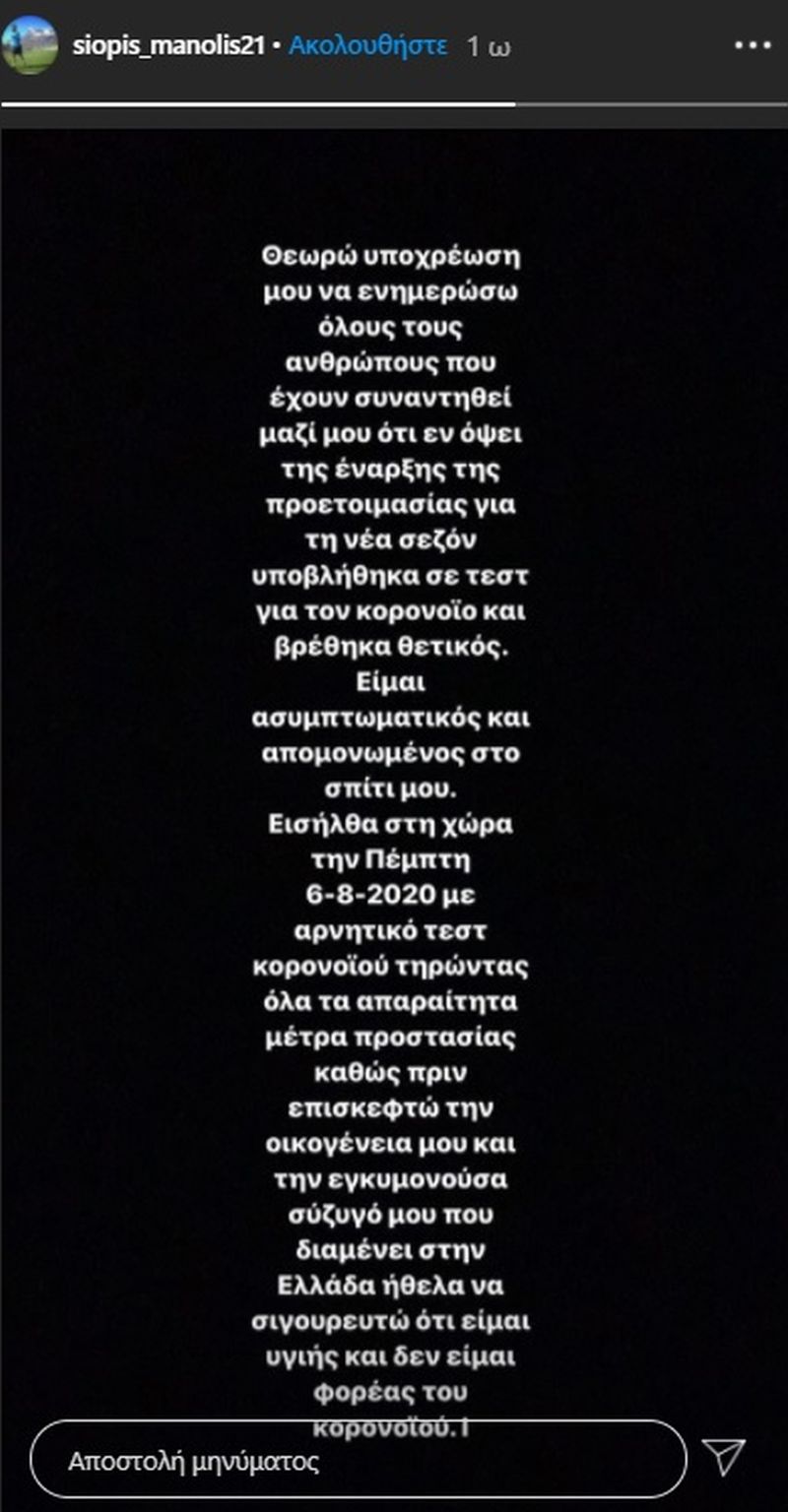Tap the siopis_manolis21 username

[x=168, y=46]
